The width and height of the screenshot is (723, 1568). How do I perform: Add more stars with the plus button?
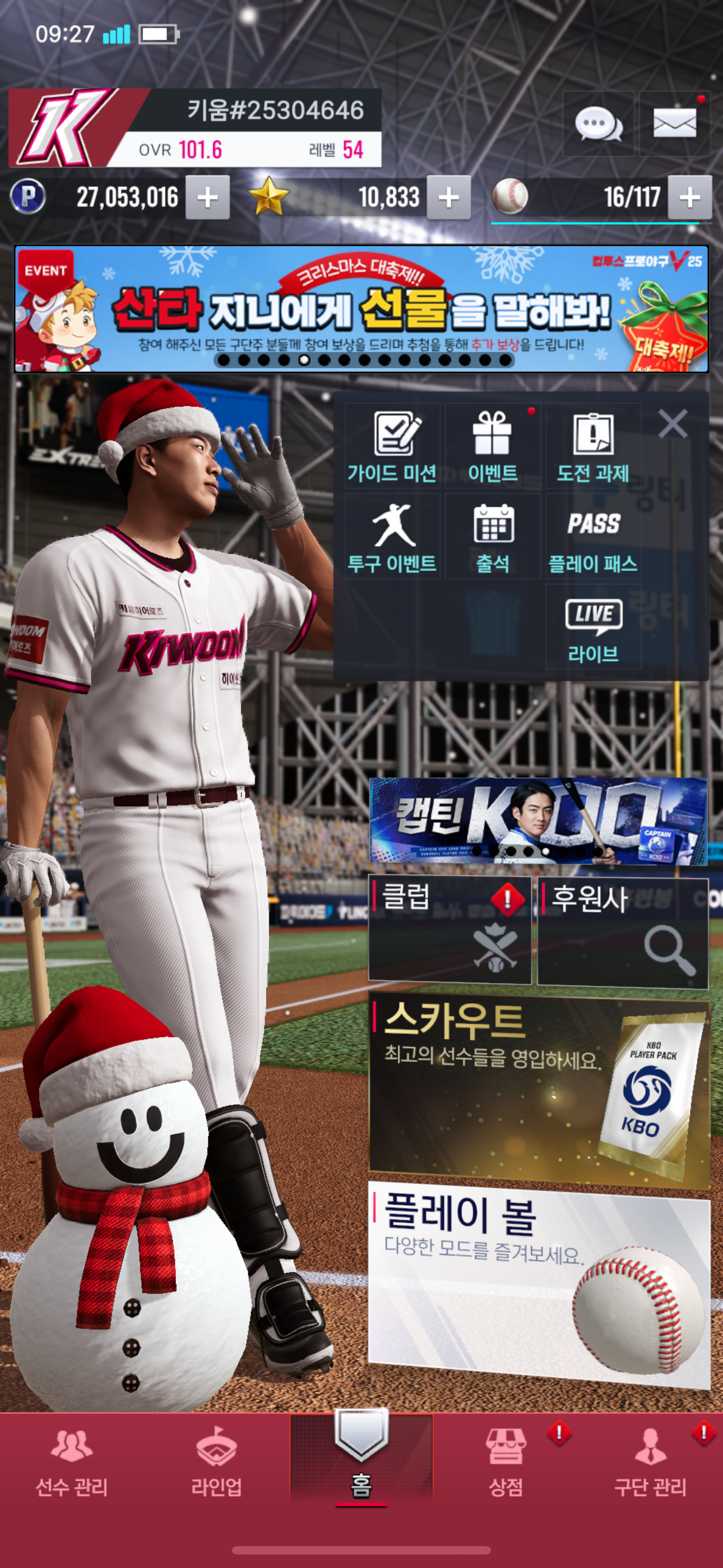[x=448, y=197]
